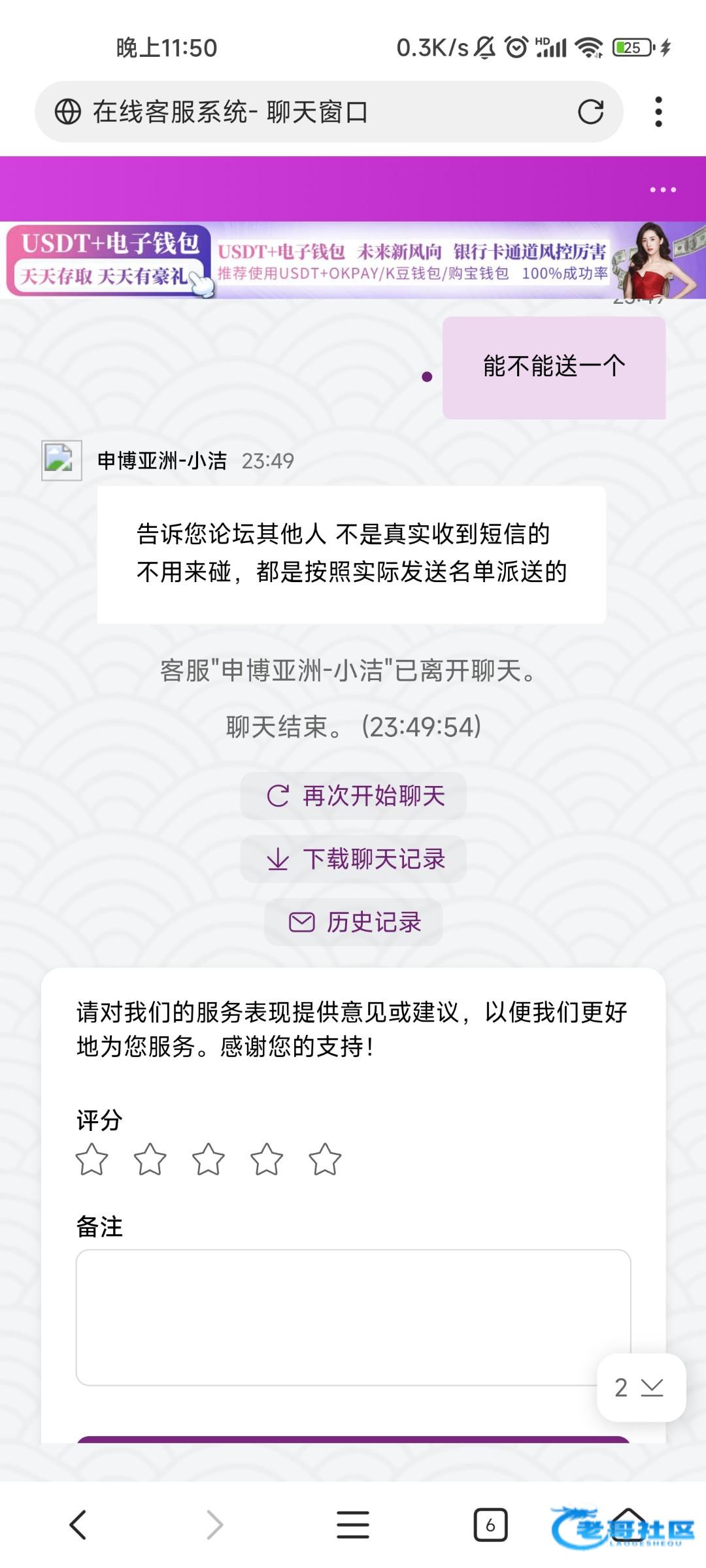Open the USDT+电子钱包 promo banner
706x1568 pixels.
[x=353, y=261]
